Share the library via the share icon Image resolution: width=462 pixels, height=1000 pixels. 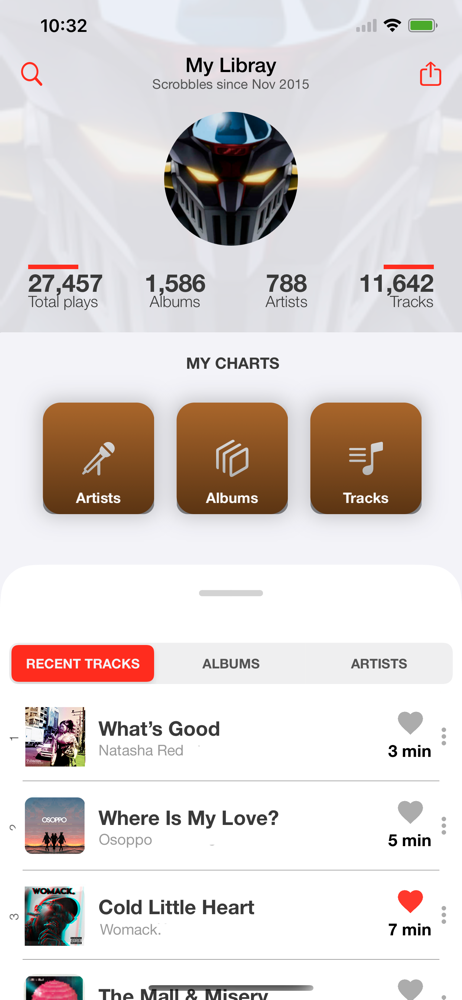(431, 73)
